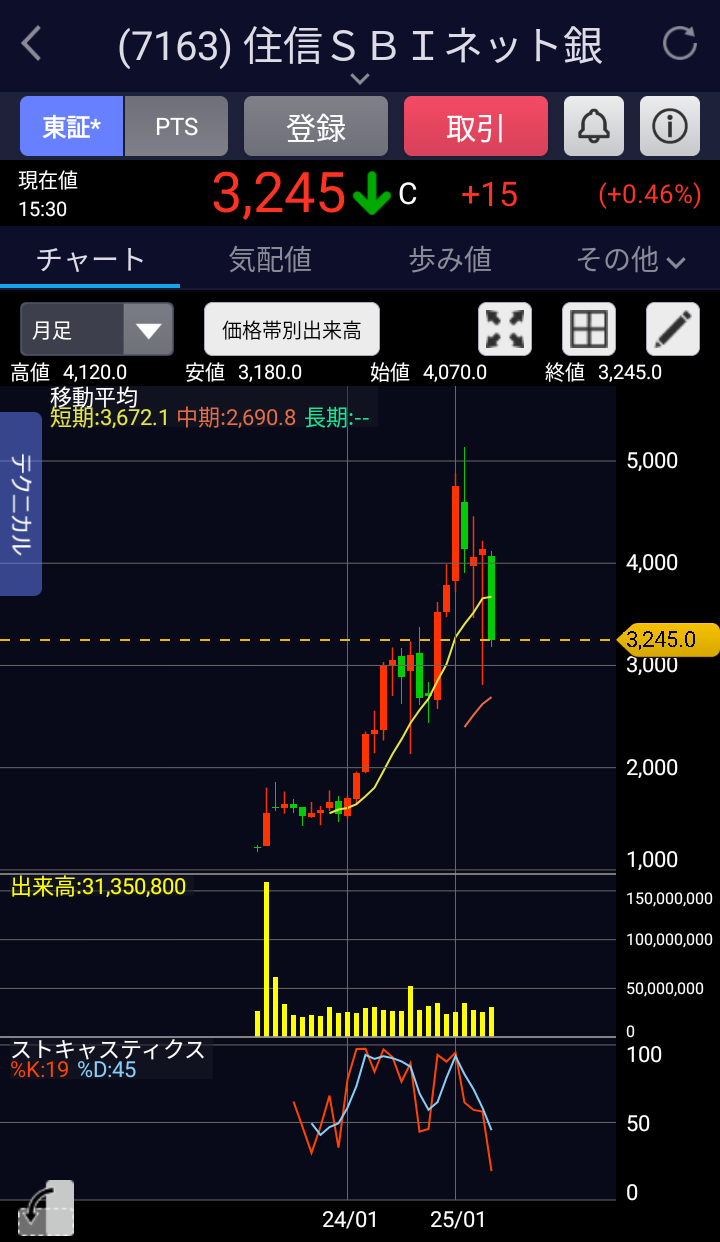Viewport: 720px width, 1242px height.
Task: Open the pencil drawing tool
Action: (673, 329)
